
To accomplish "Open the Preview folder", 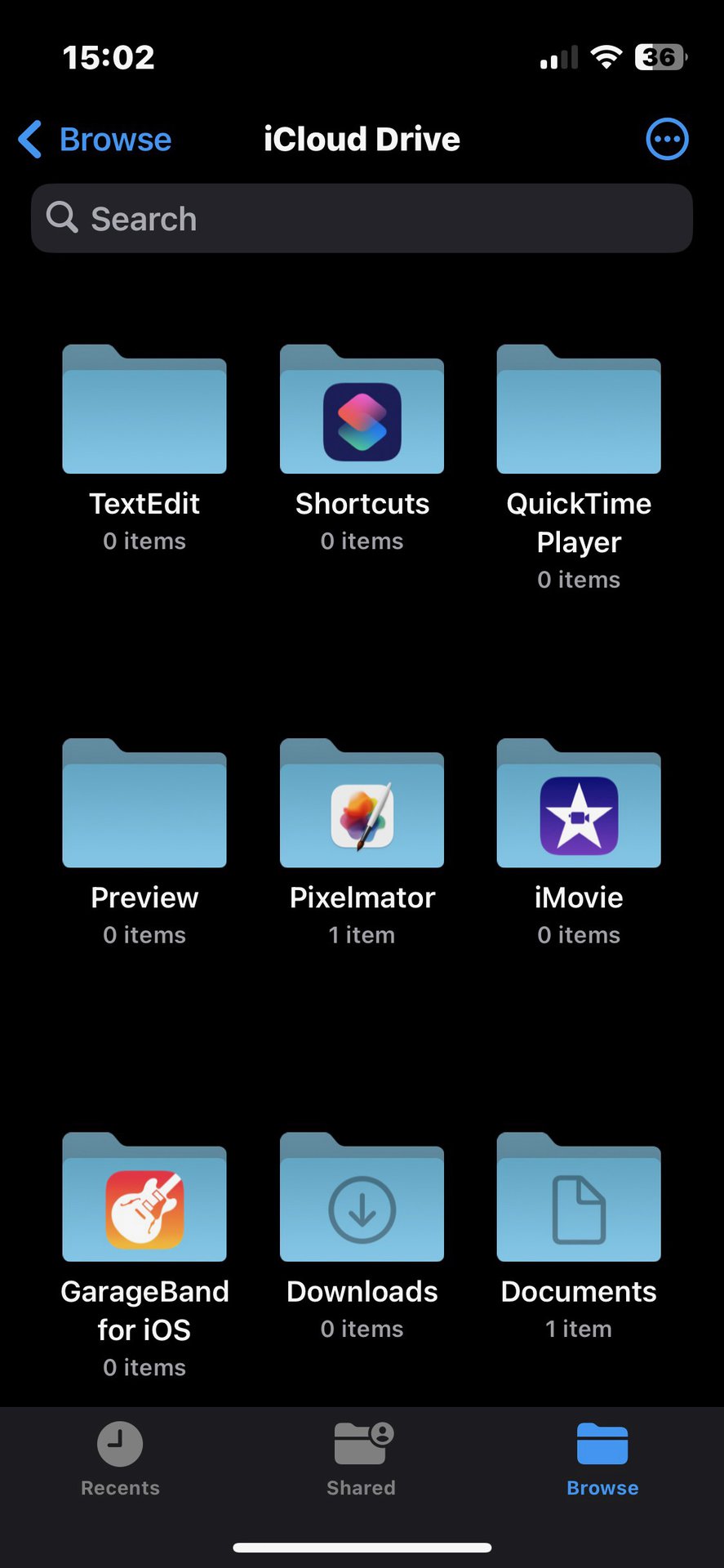I will (144, 804).
